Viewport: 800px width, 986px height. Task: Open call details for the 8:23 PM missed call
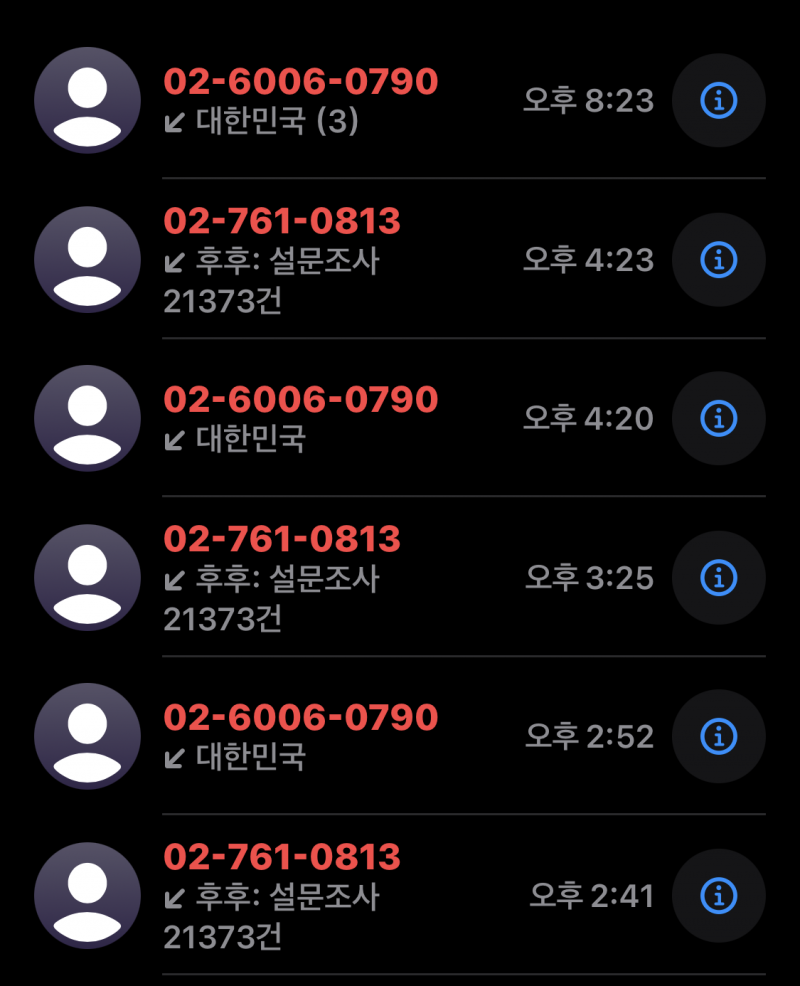[x=719, y=101]
